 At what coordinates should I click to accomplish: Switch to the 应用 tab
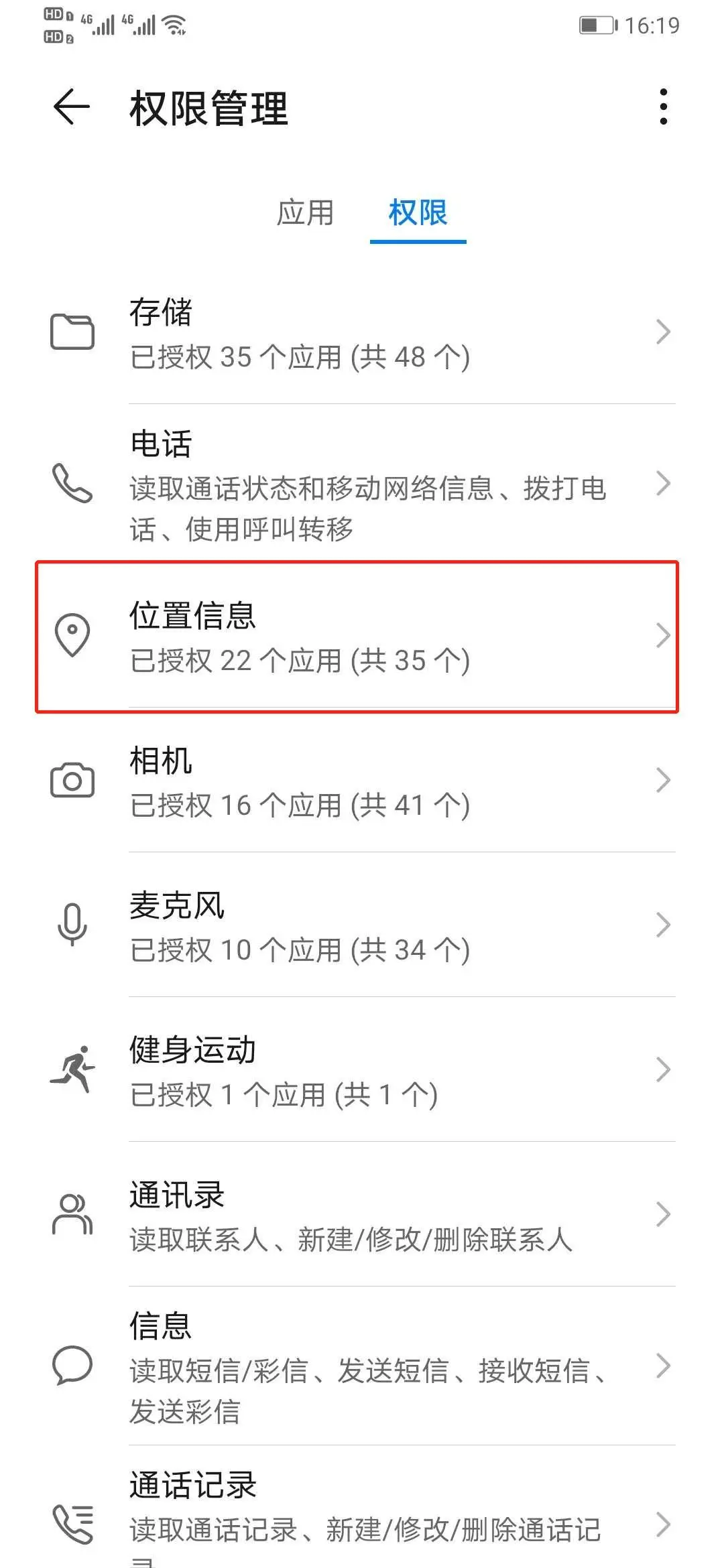pos(305,213)
